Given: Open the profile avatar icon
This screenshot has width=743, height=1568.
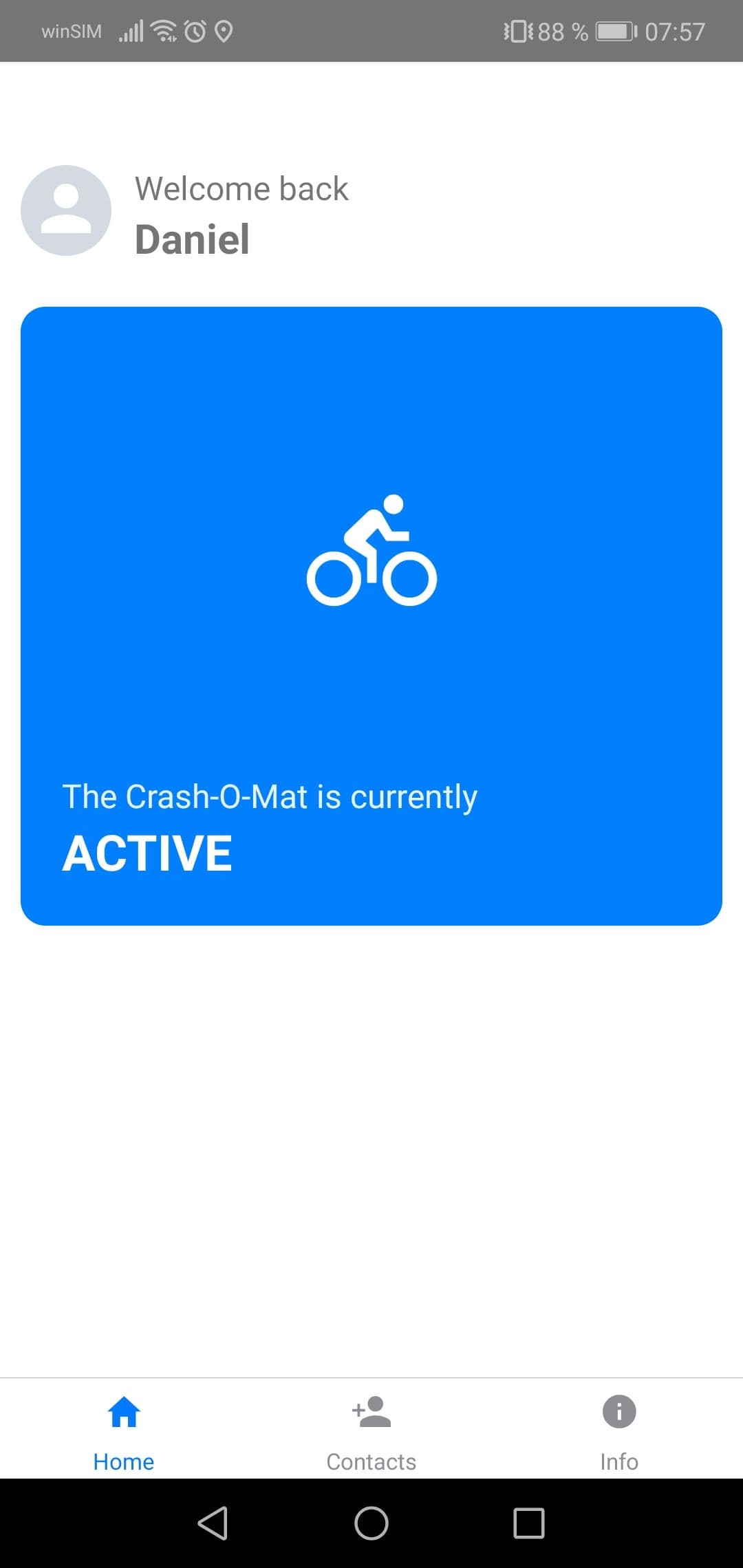Looking at the screenshot, I should [x=67, y=210].
